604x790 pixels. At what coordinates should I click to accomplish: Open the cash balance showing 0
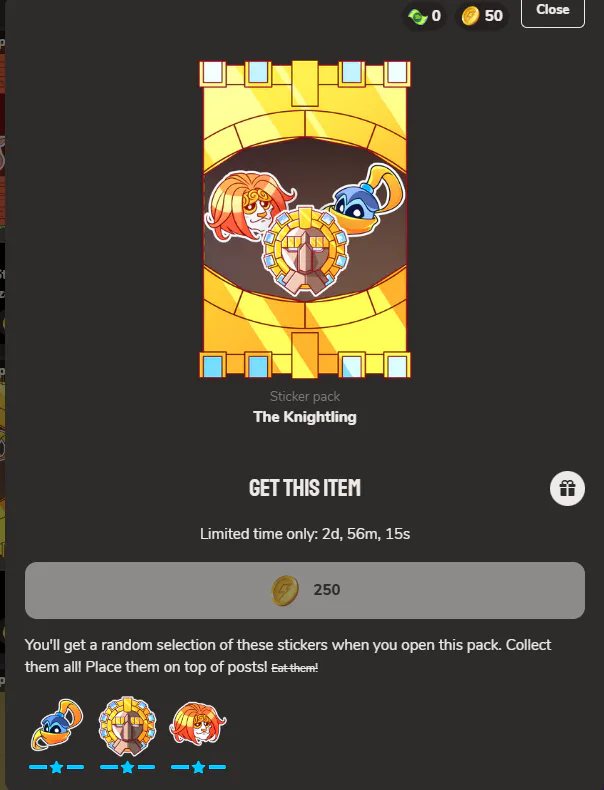[x=424, y=16]
